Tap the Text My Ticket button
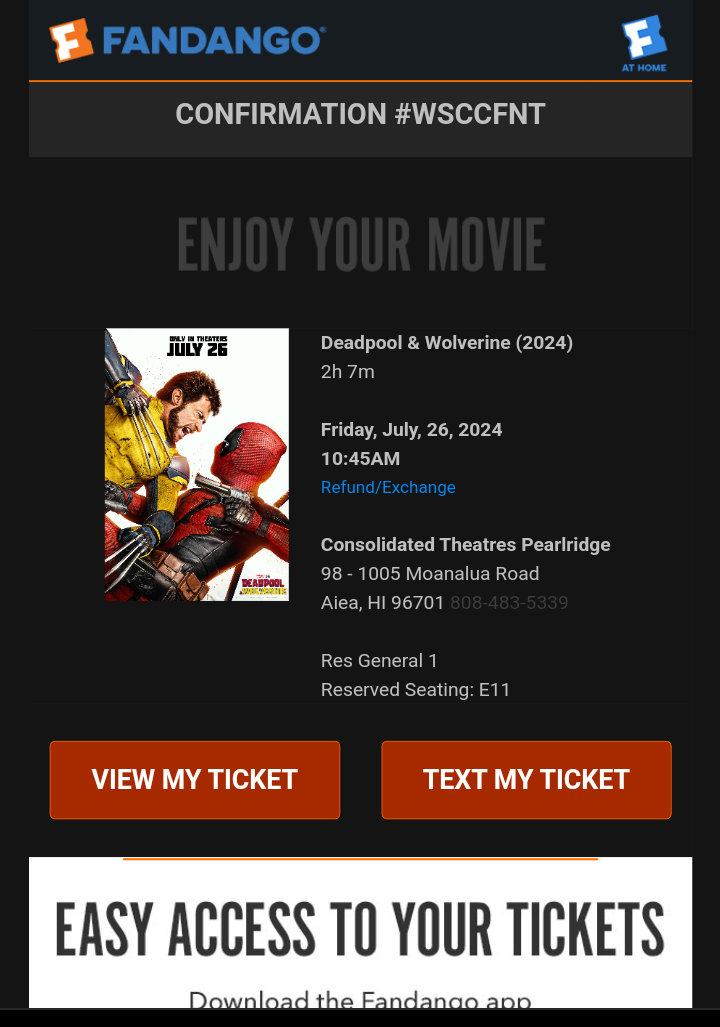Screen dimensions: 720x1027 point(526,780)
